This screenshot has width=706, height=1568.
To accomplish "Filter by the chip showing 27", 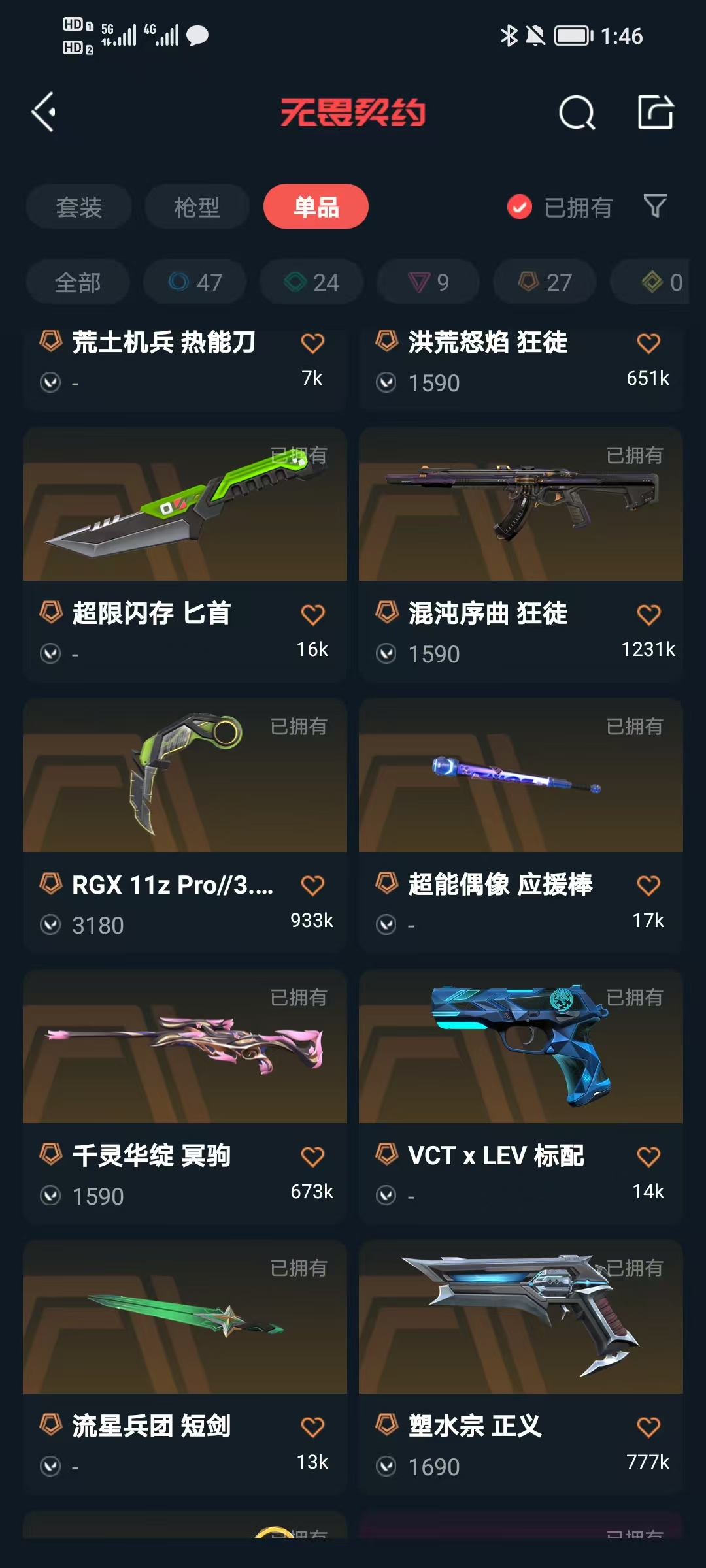I will pos(545,282).
